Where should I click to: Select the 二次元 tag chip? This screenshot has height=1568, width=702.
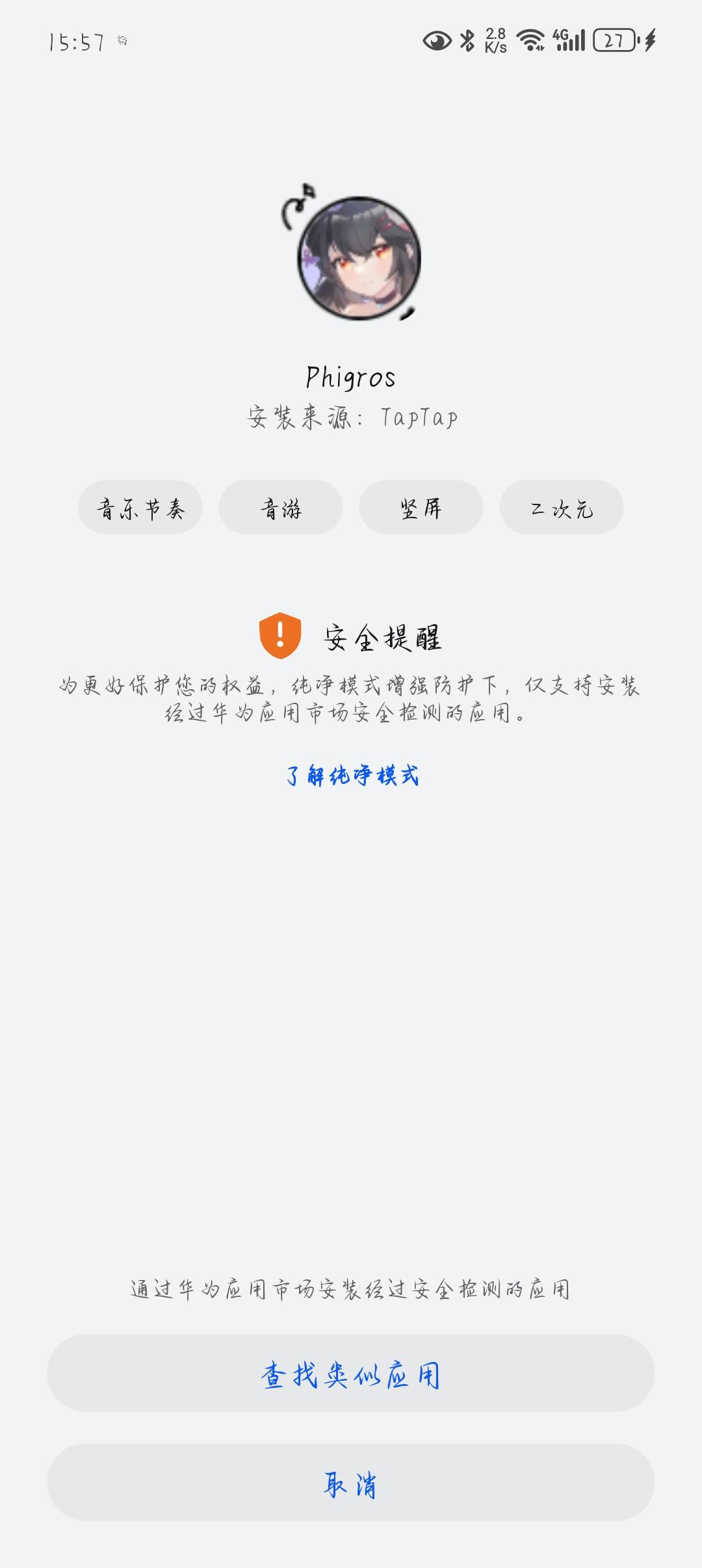click(x=561, y=507)
